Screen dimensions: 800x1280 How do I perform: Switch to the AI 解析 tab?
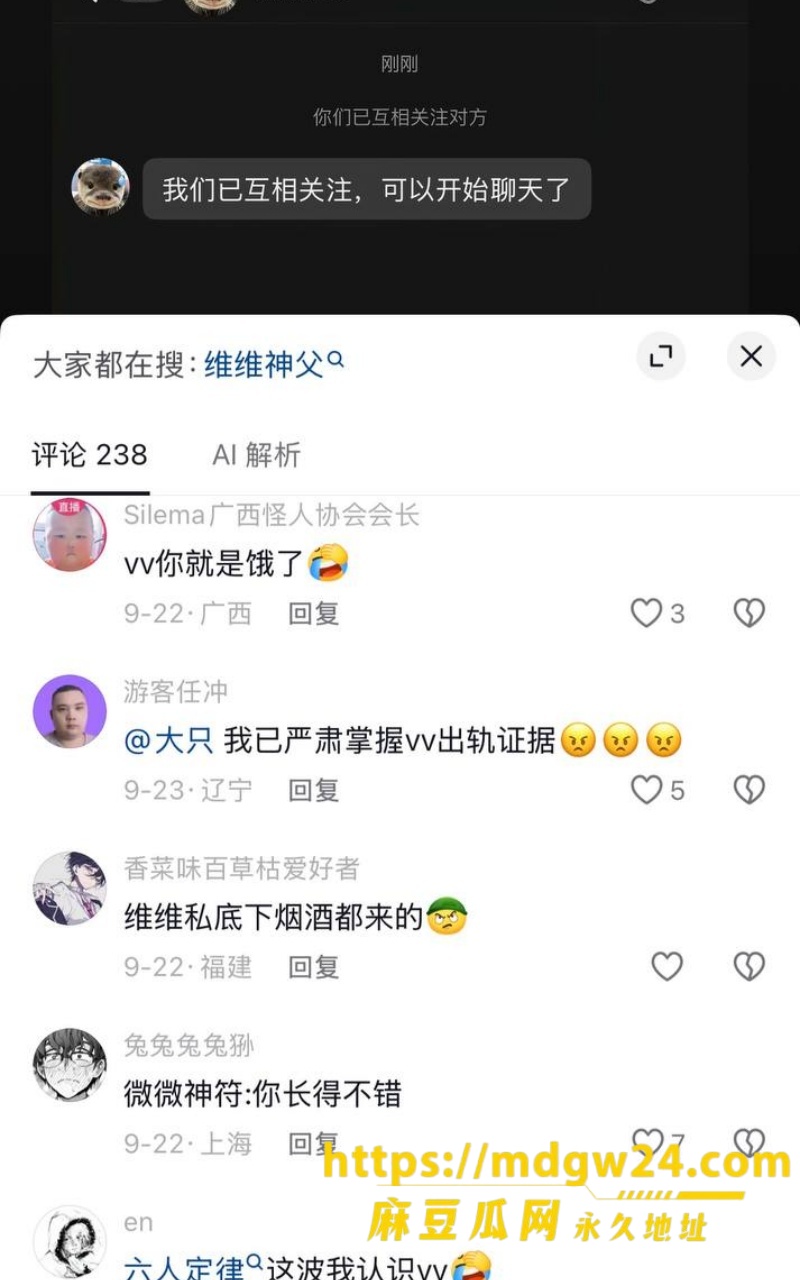pos(256,455)
